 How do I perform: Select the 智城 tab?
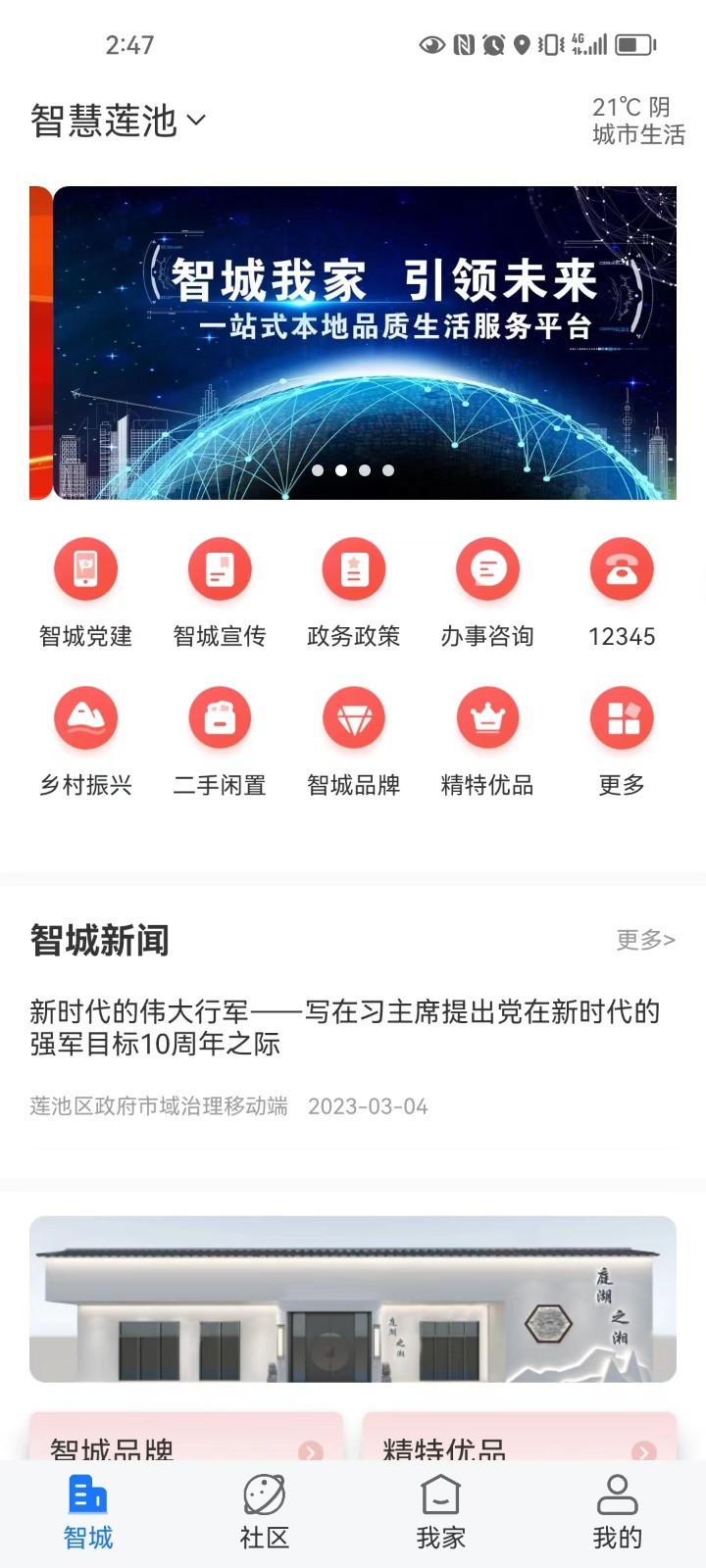pyautogui.click(x=88, y=1512)
